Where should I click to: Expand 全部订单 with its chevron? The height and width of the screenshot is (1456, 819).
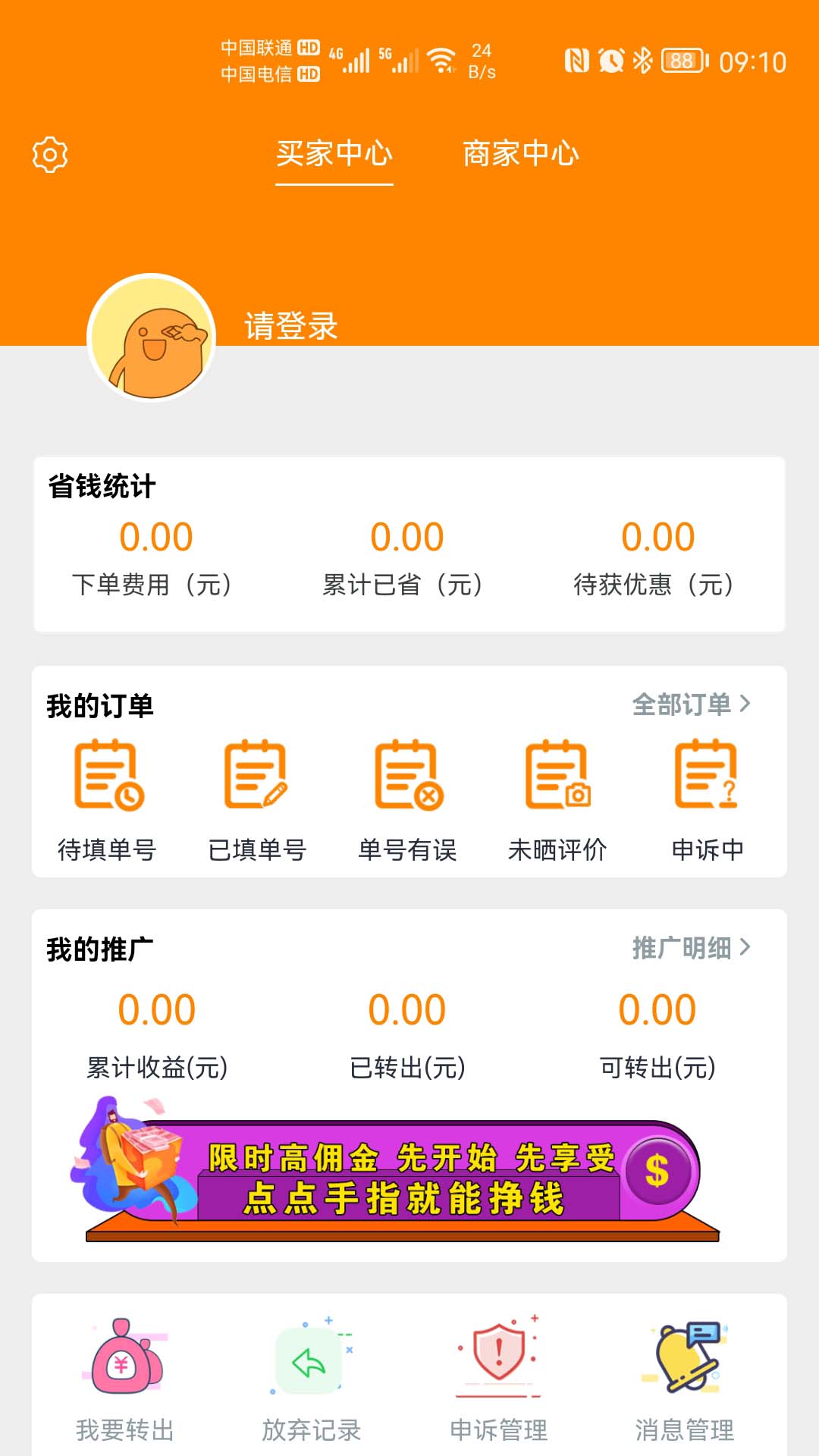point(691,704)
